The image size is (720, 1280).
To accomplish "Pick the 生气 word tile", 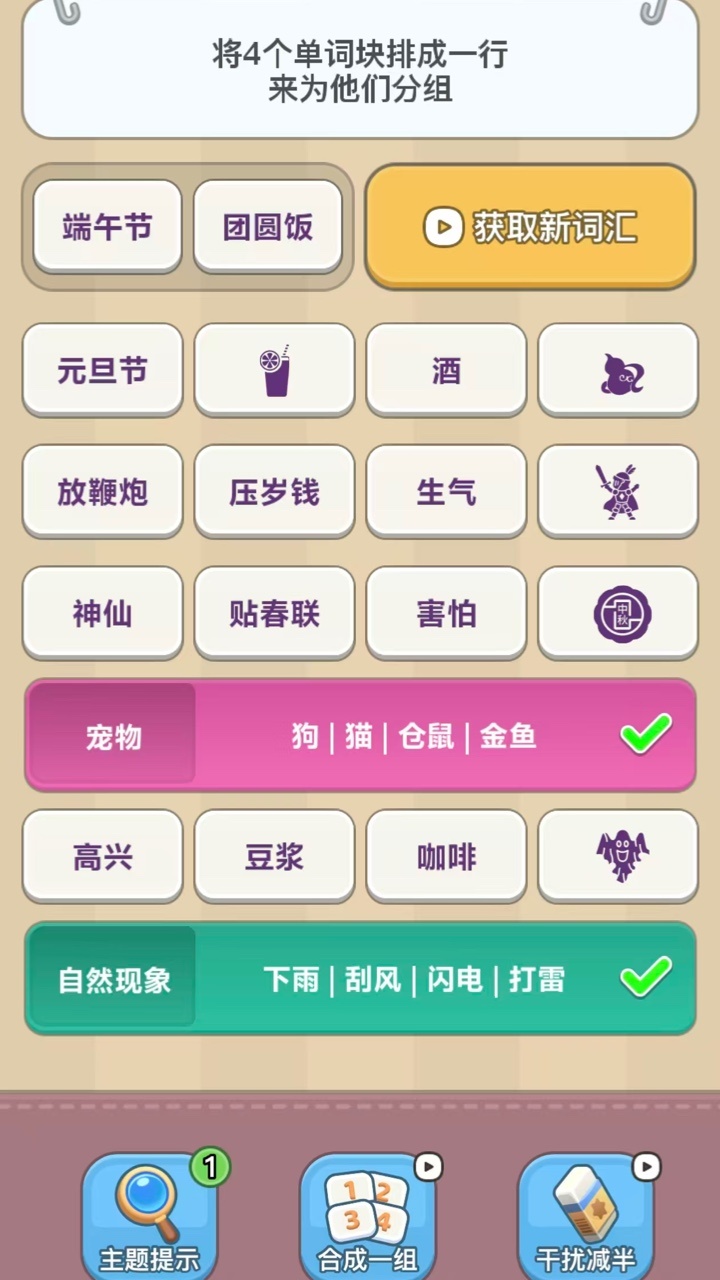I will point(446,492).
